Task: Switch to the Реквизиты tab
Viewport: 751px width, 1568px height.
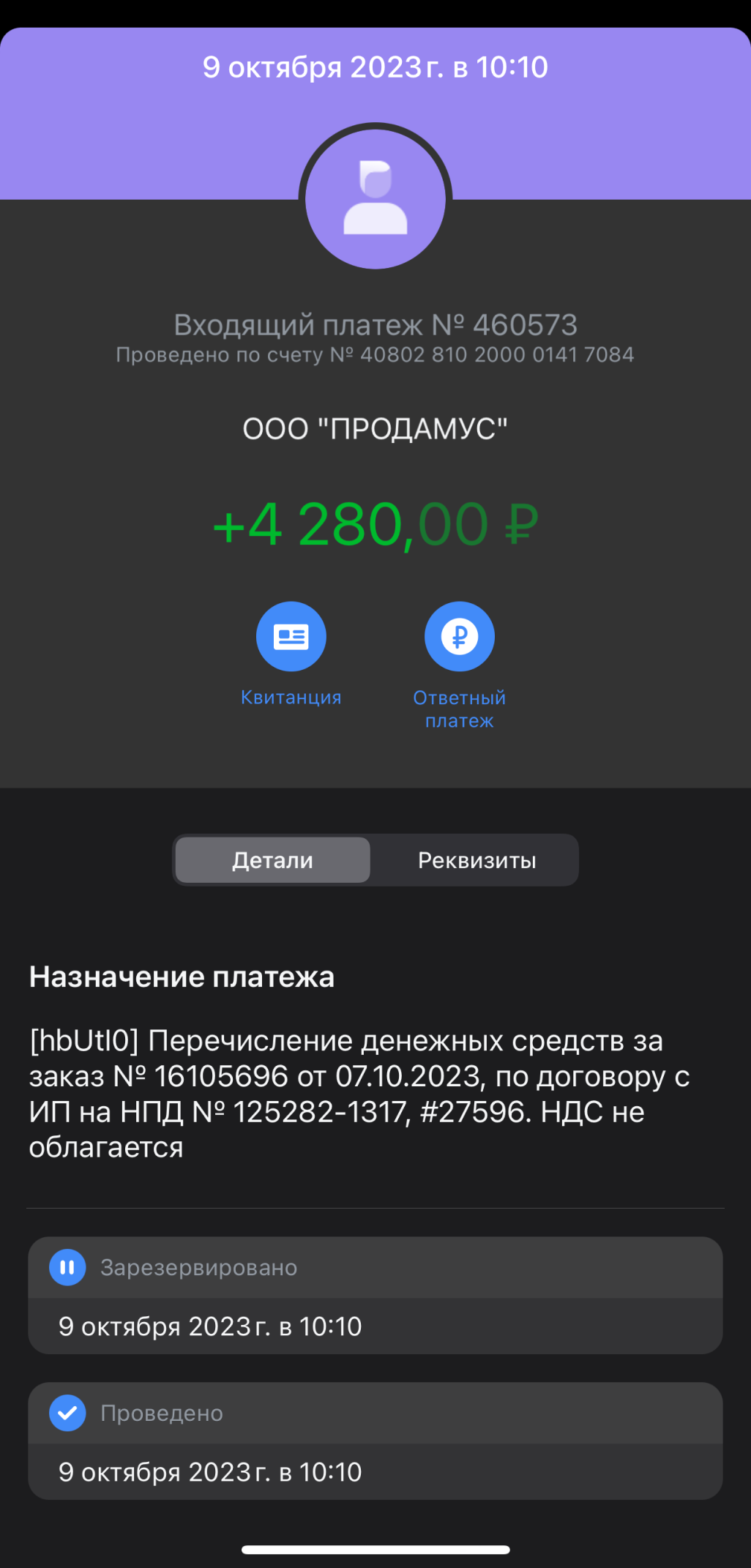Action: (x=477, y=860)
